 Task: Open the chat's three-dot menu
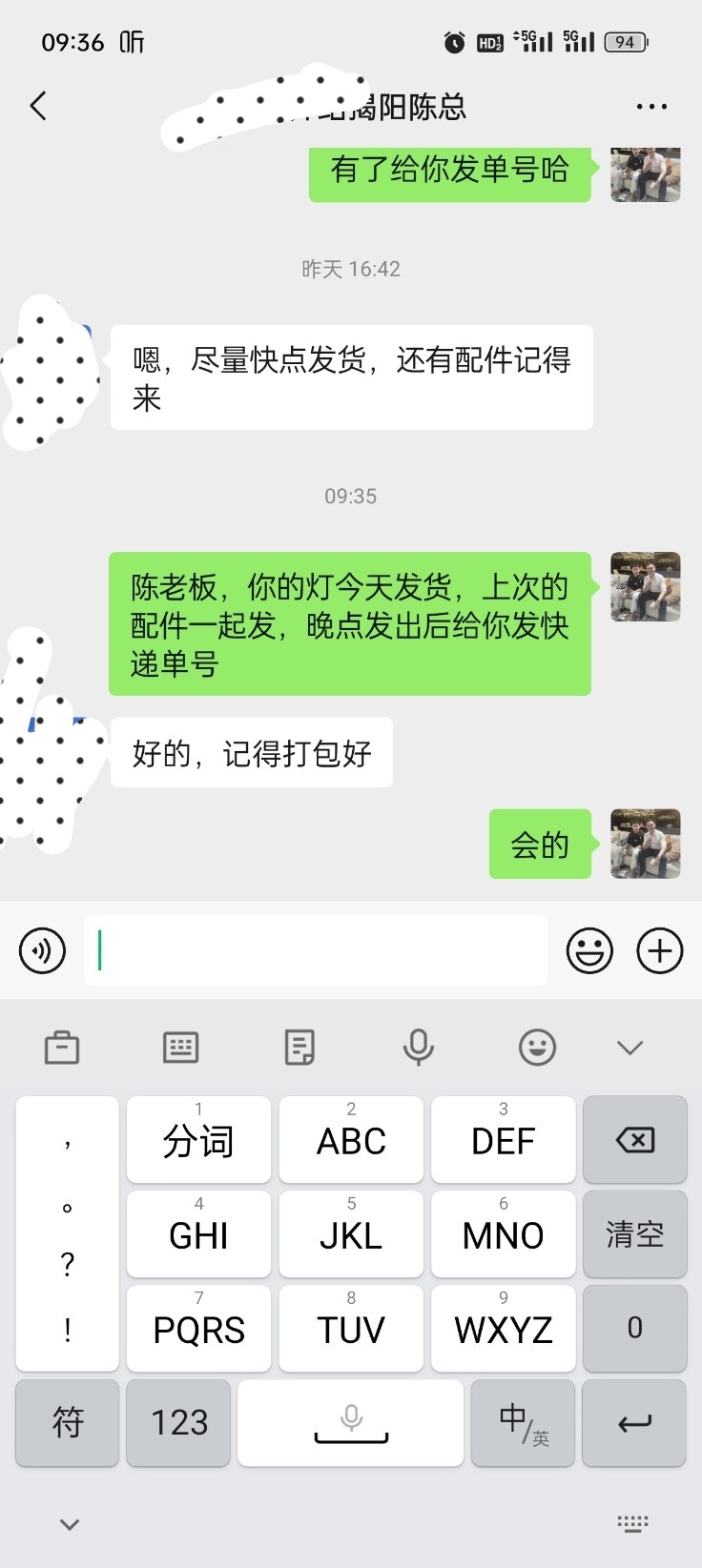(x=651, y=107)
